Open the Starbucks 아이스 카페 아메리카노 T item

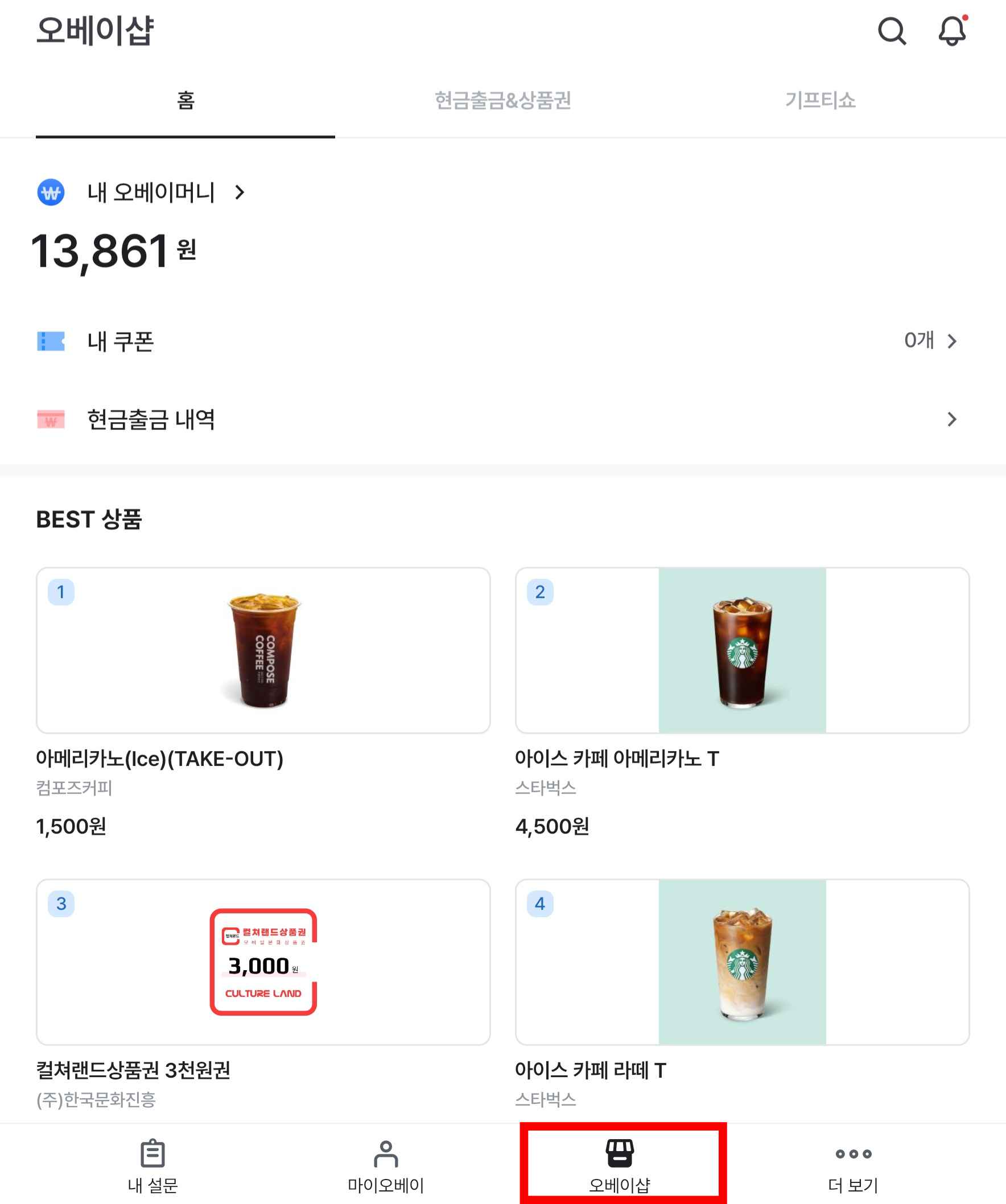(742, 648)
